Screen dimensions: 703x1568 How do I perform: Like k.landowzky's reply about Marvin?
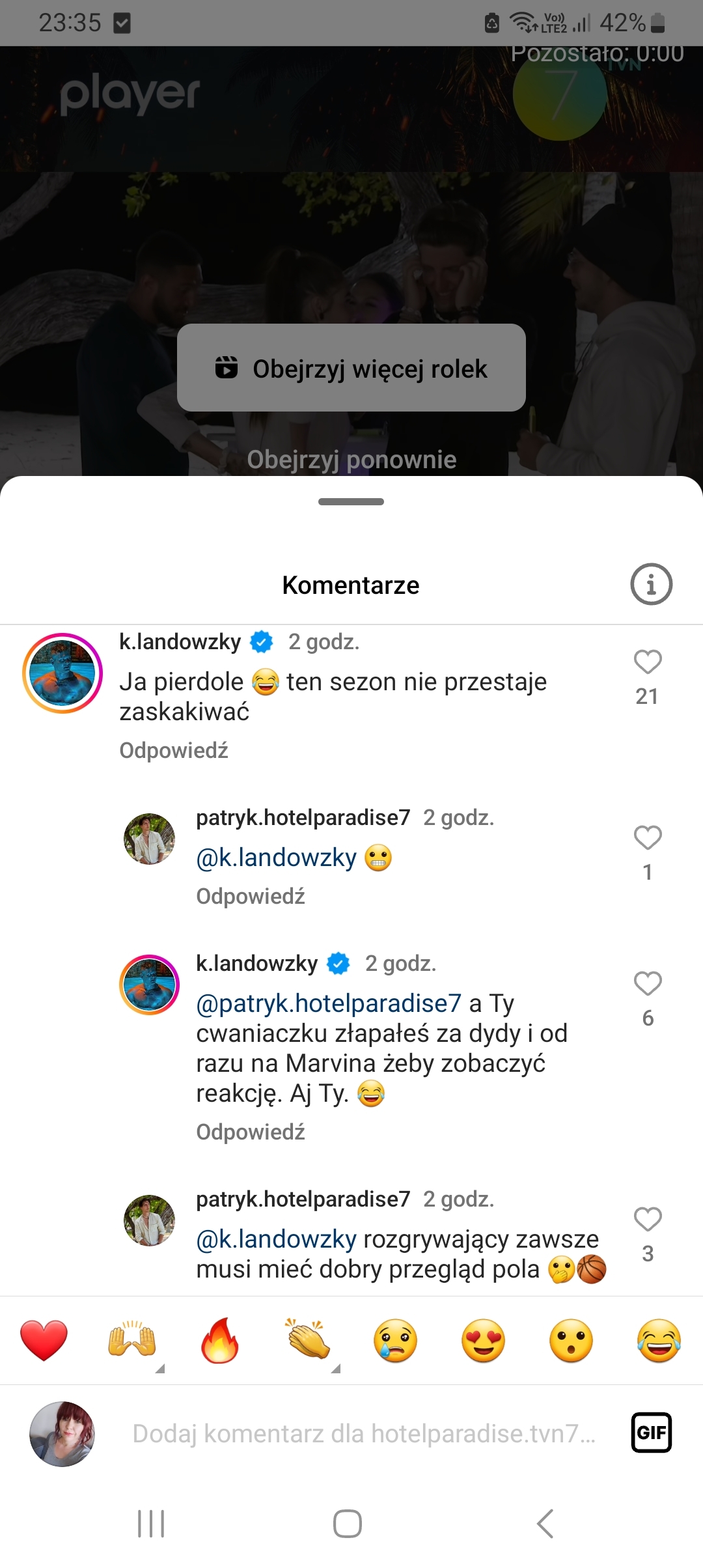[648, 984]
